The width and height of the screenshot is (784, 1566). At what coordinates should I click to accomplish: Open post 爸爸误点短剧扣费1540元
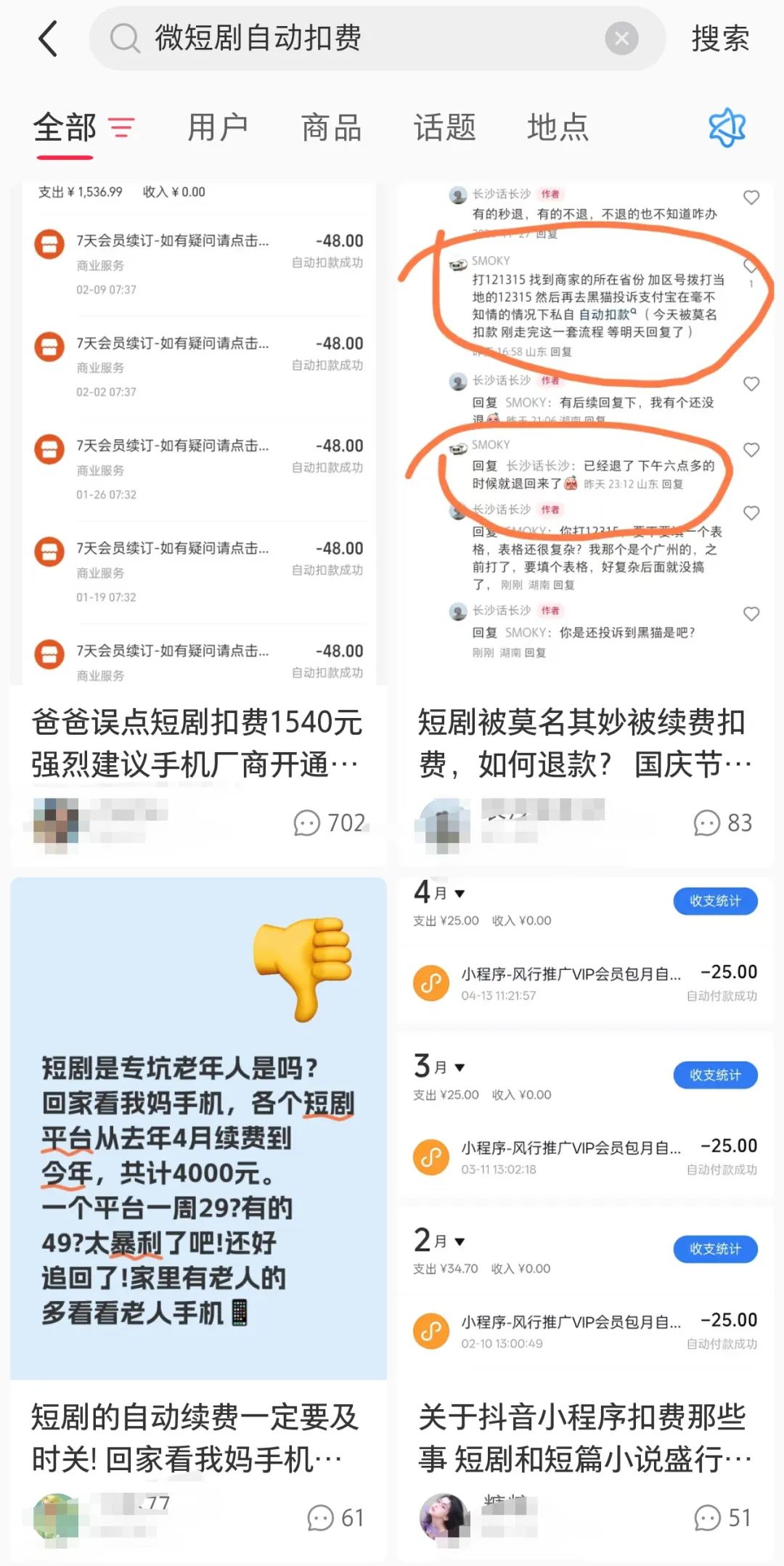coord(197,743)
